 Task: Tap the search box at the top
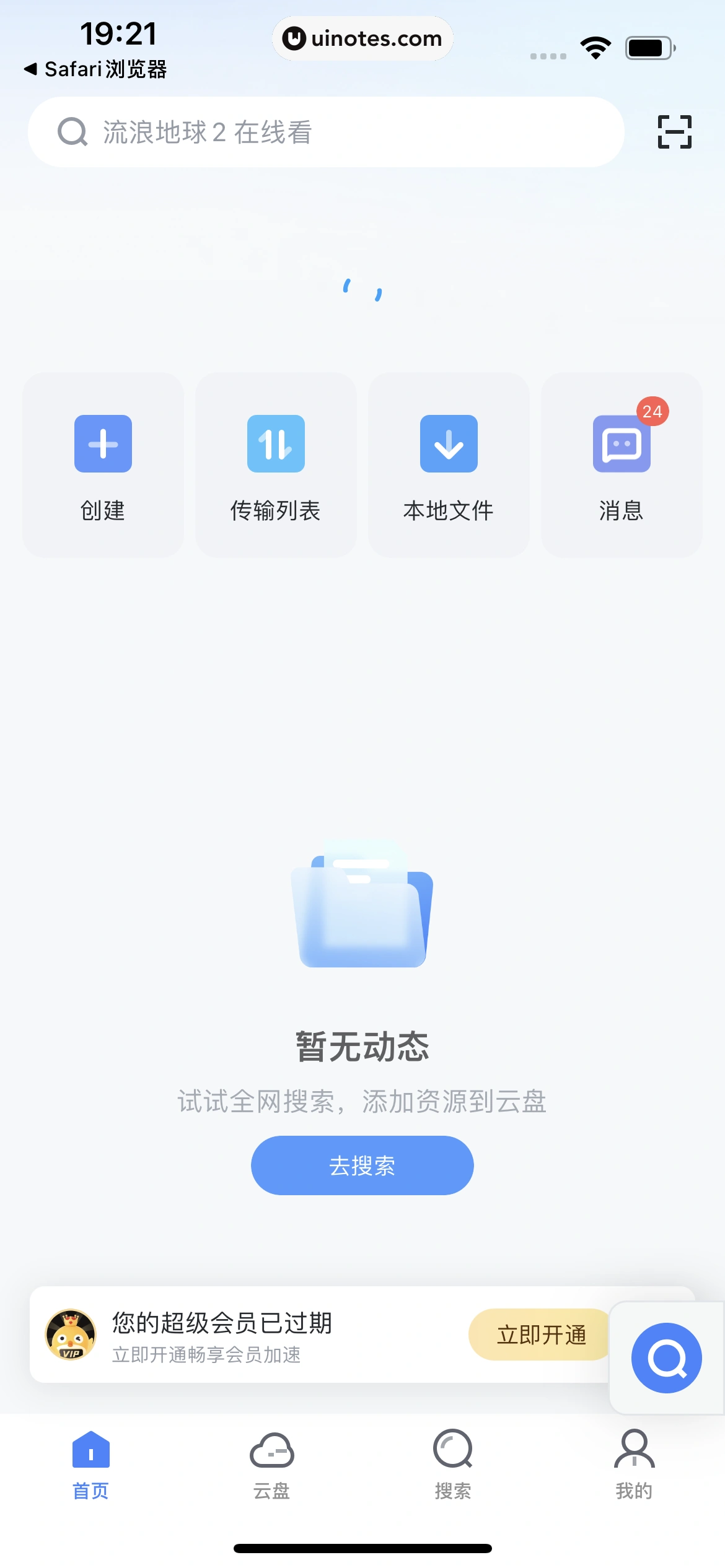[325, 132]
